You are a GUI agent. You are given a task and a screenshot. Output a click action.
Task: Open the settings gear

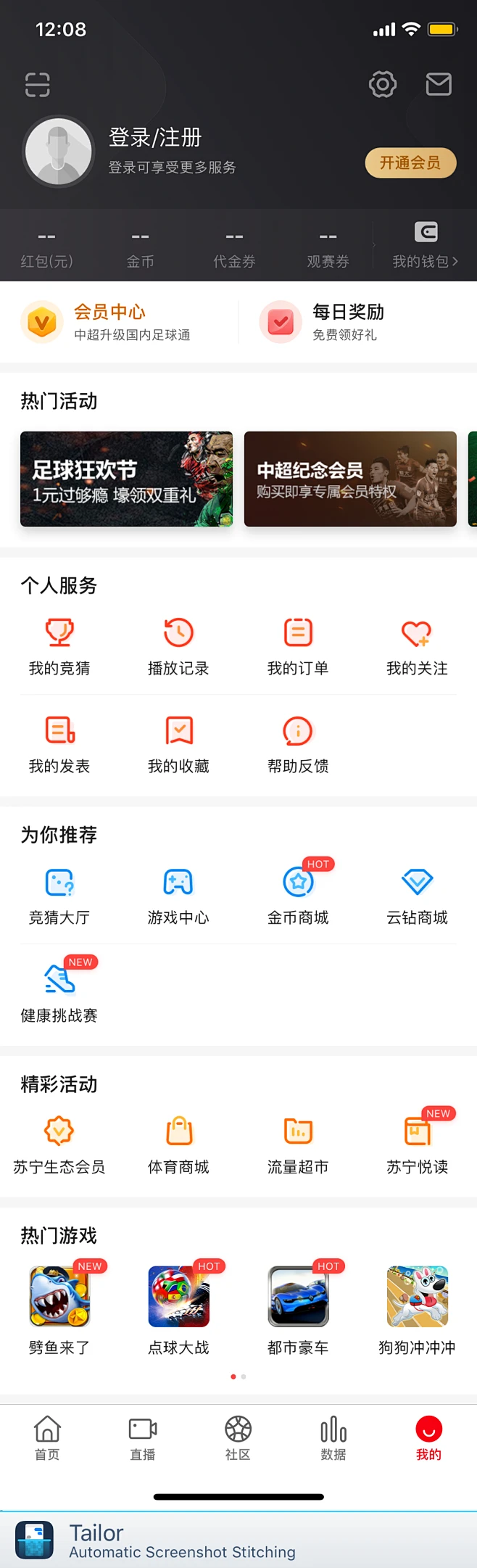coord(383,85)
